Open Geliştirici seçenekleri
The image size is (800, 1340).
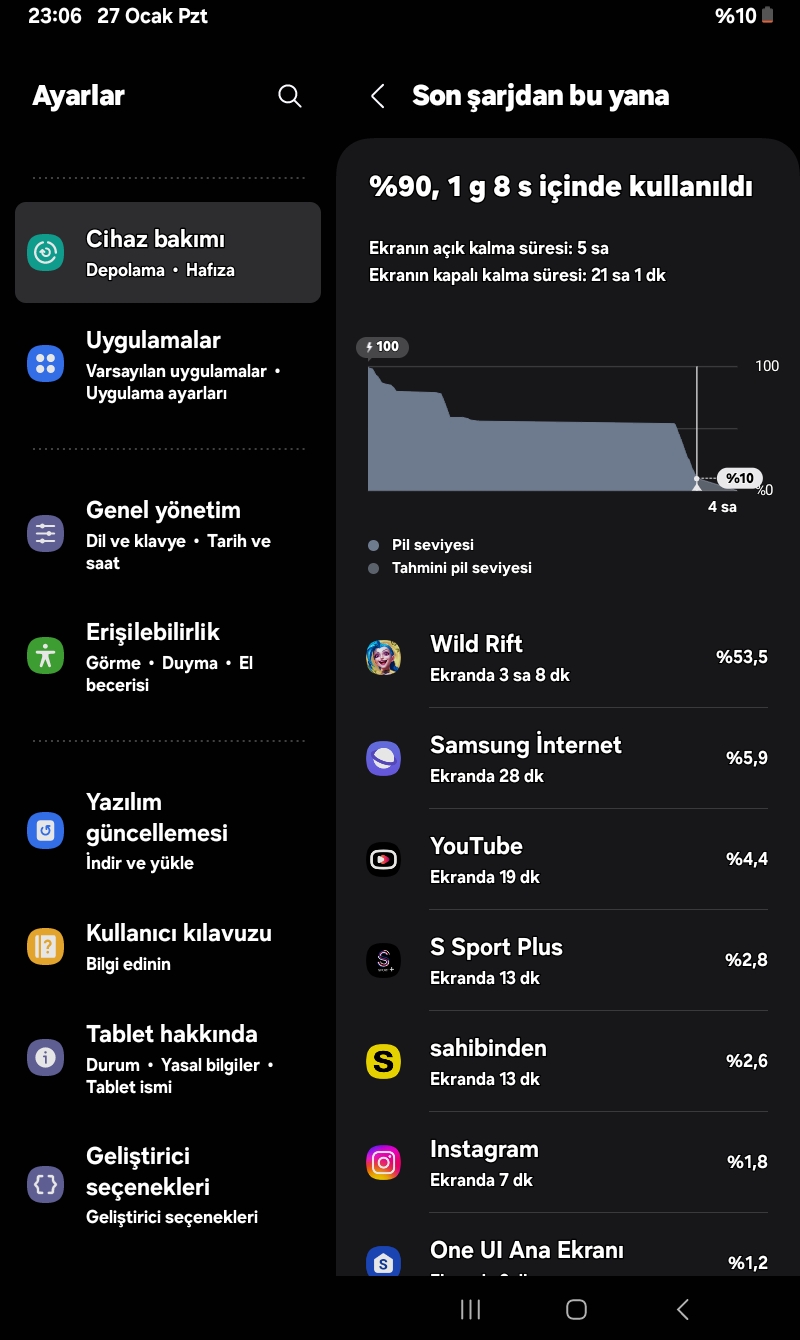(x=168, y=1185)
